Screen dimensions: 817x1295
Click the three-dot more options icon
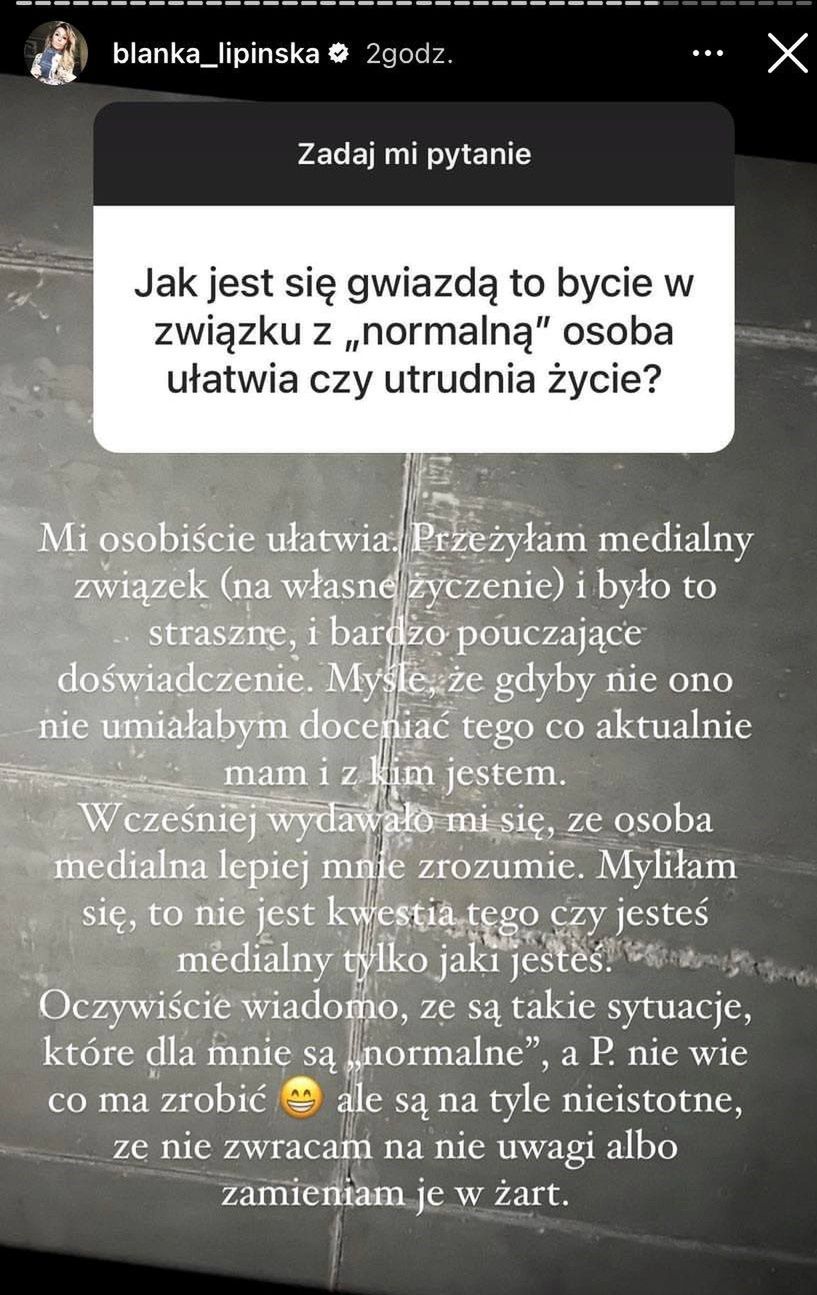pyautogui.click(x=707, y=55)
